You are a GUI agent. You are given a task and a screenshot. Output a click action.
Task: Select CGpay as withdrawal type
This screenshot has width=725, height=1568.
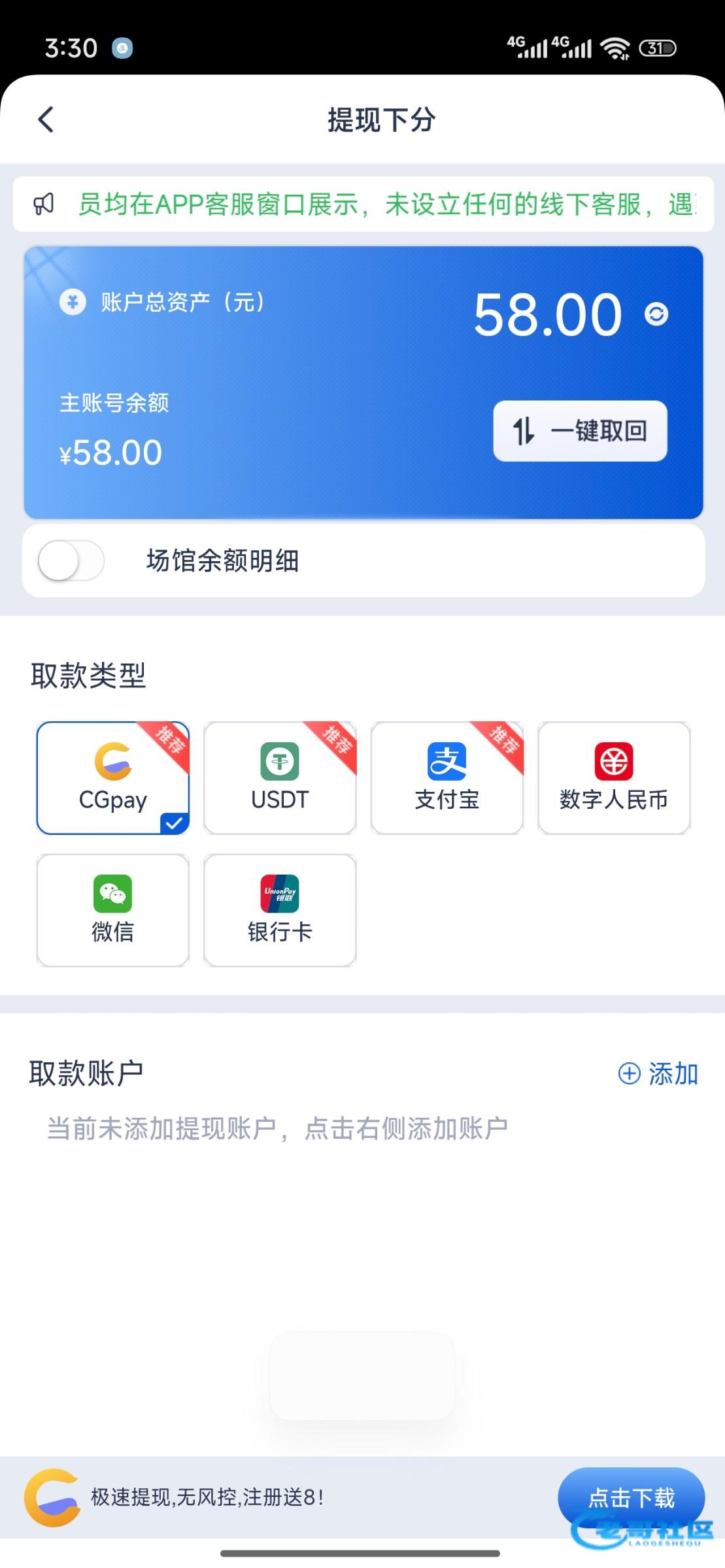point(113,777)
